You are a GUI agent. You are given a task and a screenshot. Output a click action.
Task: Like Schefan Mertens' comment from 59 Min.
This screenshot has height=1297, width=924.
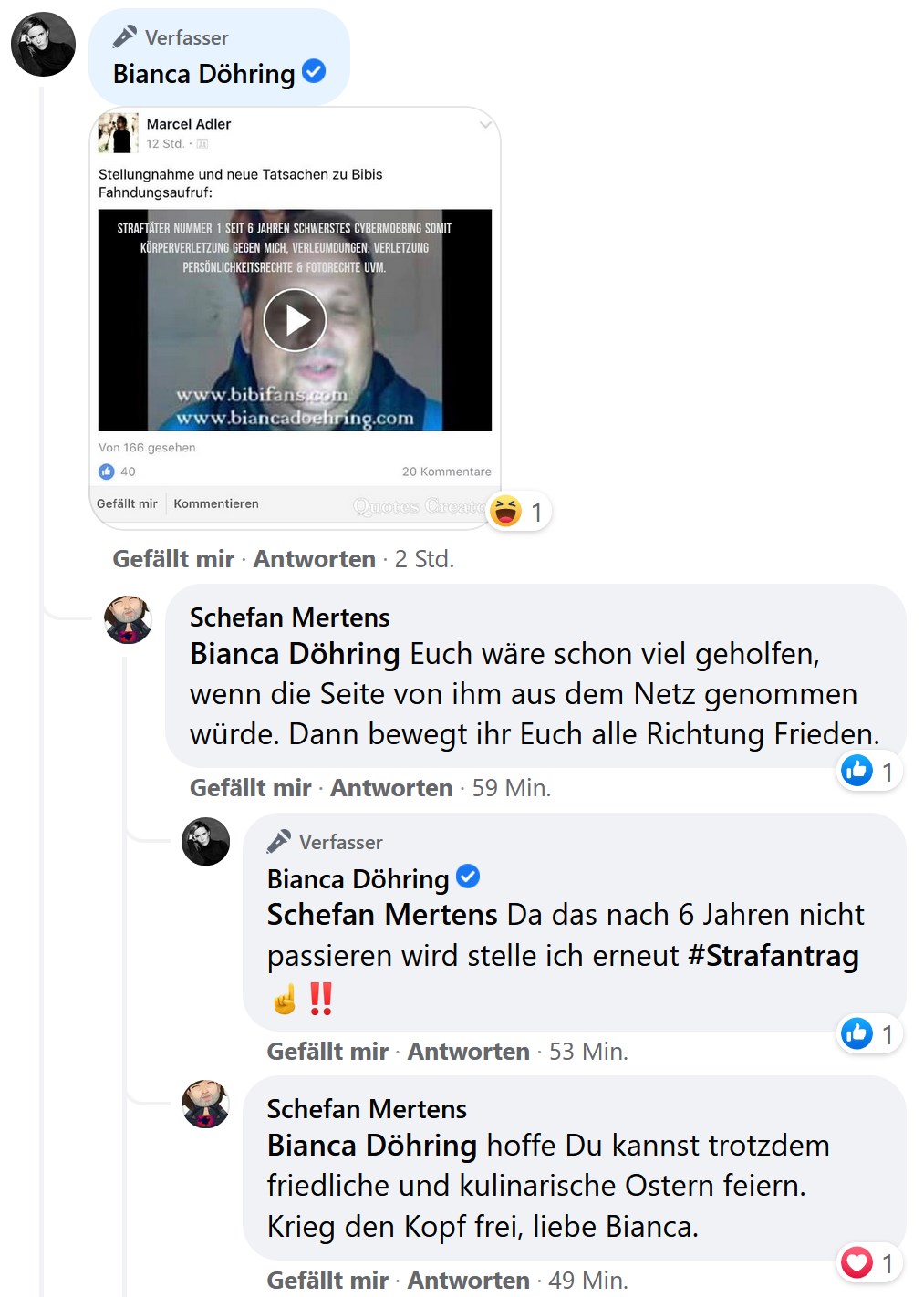tap(250, 788)
